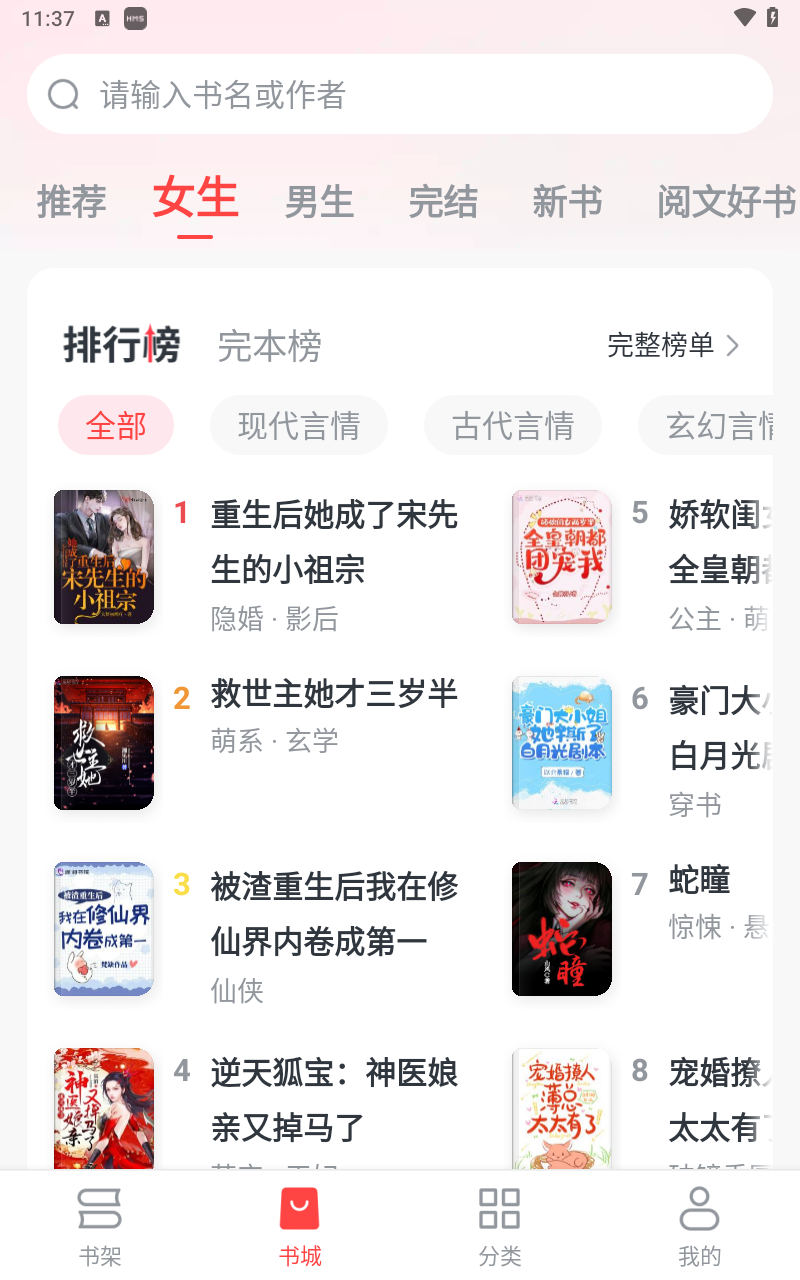Tap the Wi-Fi icon in the status bar
800x1280 pixels.
745,17
